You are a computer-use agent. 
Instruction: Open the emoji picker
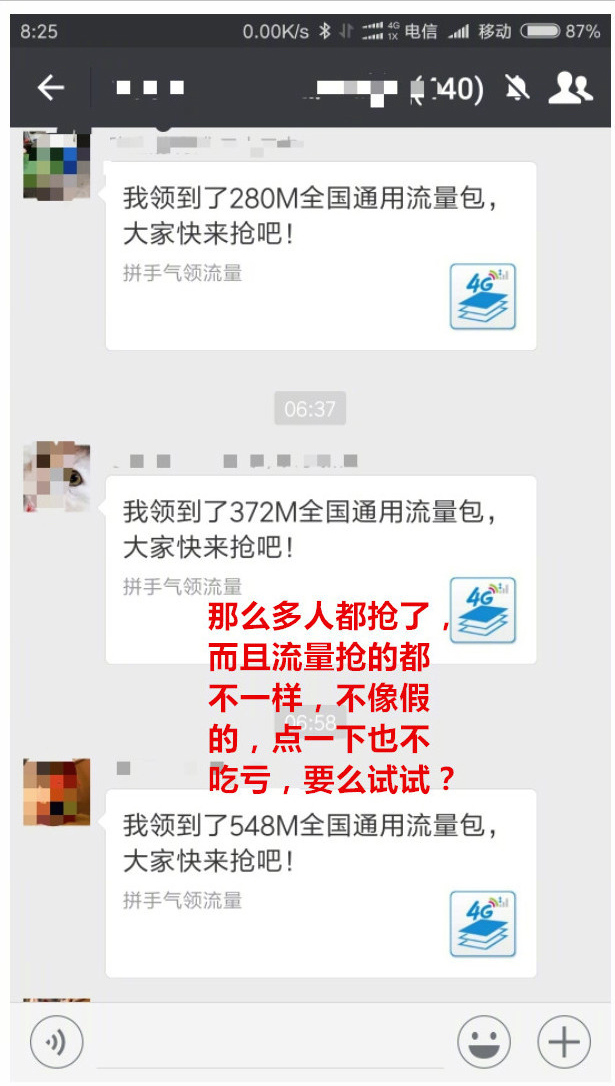coord(484,1044)
